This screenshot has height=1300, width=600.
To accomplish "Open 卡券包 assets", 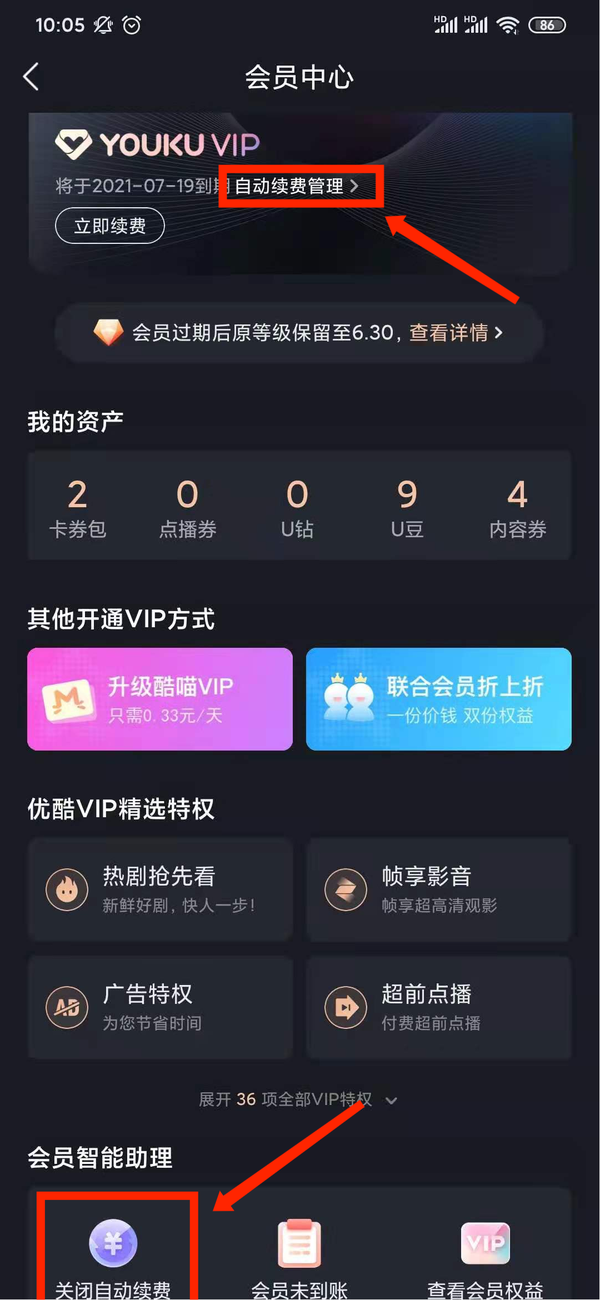I will pos(77,508).
